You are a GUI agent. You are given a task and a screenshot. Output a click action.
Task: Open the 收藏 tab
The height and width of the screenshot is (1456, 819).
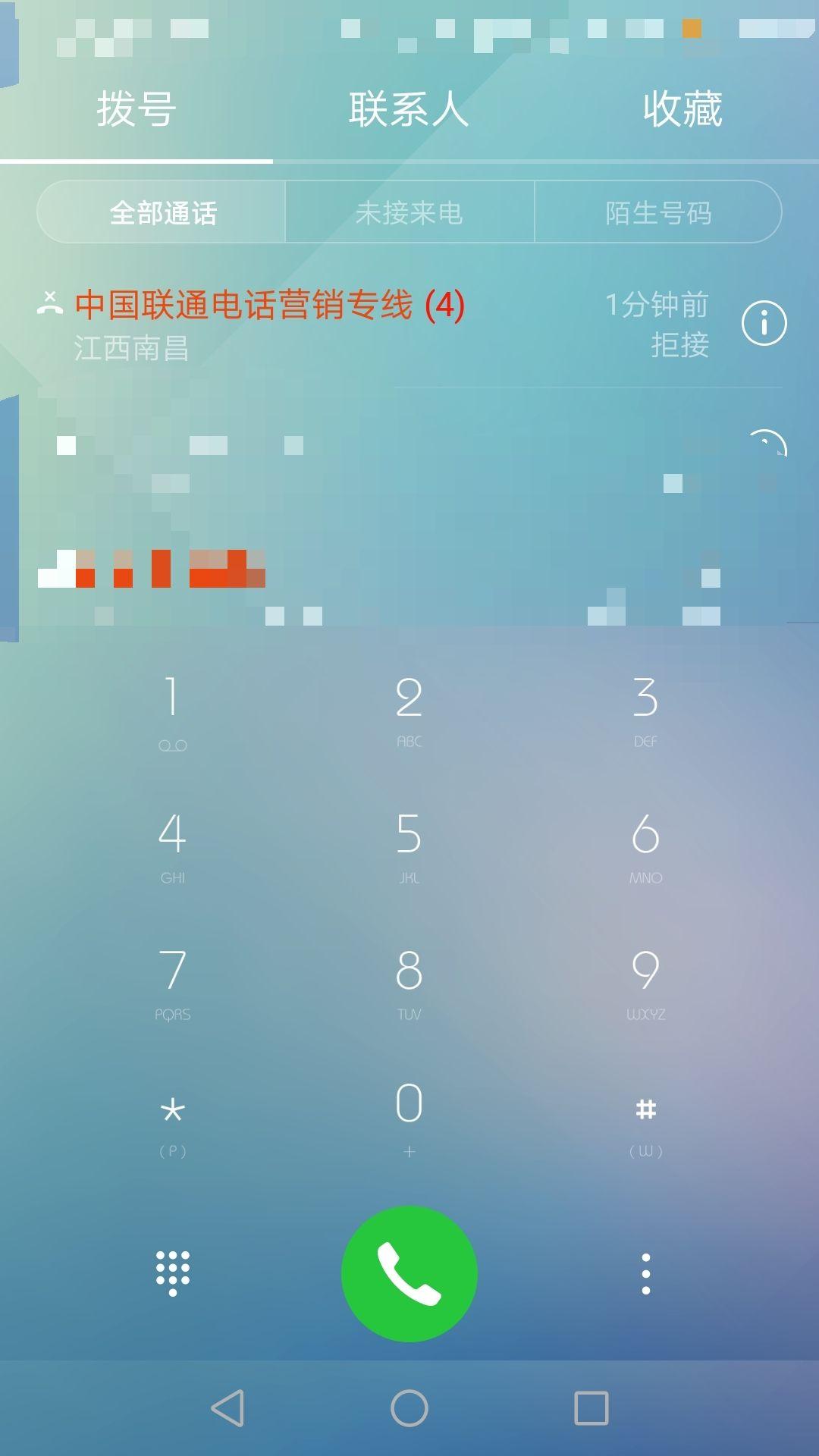coord(682,109)
